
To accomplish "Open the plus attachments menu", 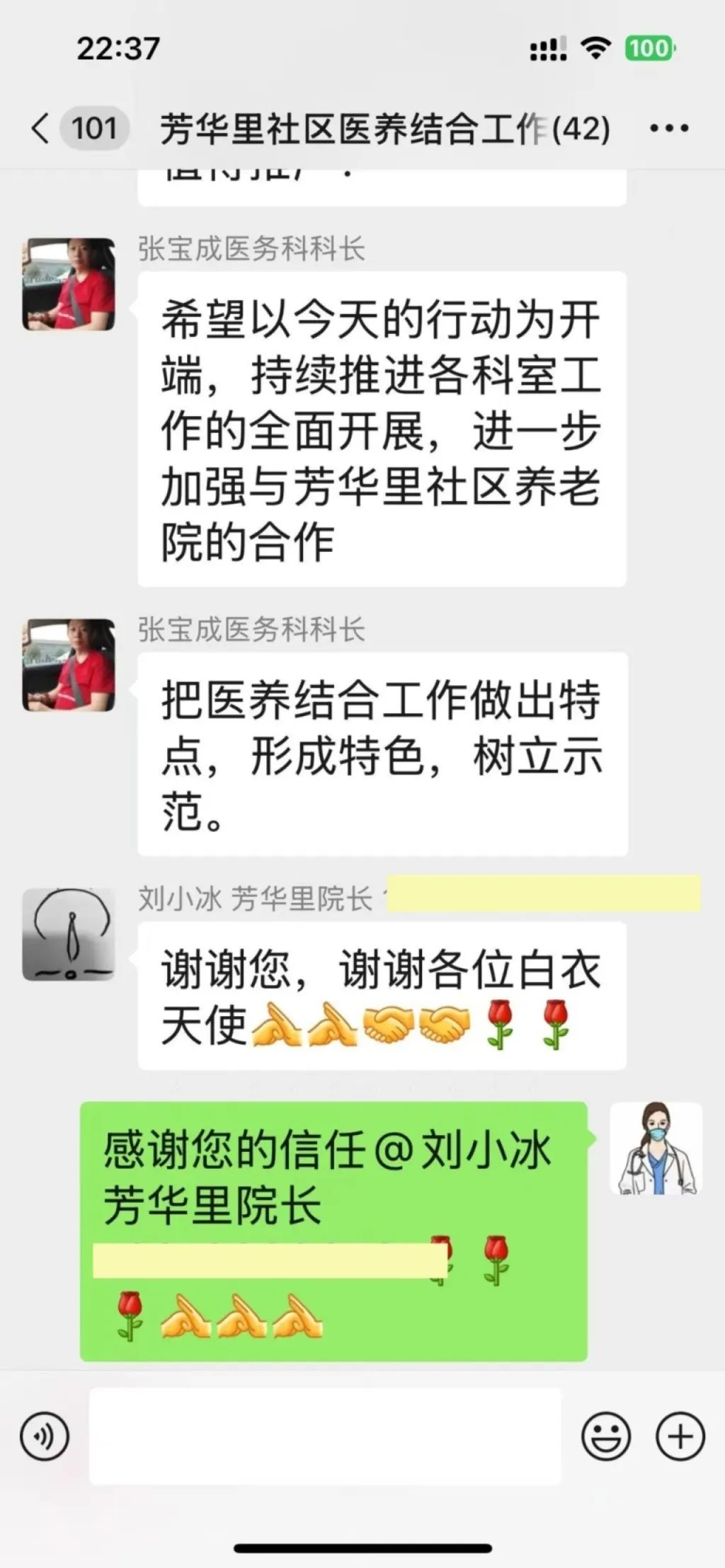I will pos(680,1436).
